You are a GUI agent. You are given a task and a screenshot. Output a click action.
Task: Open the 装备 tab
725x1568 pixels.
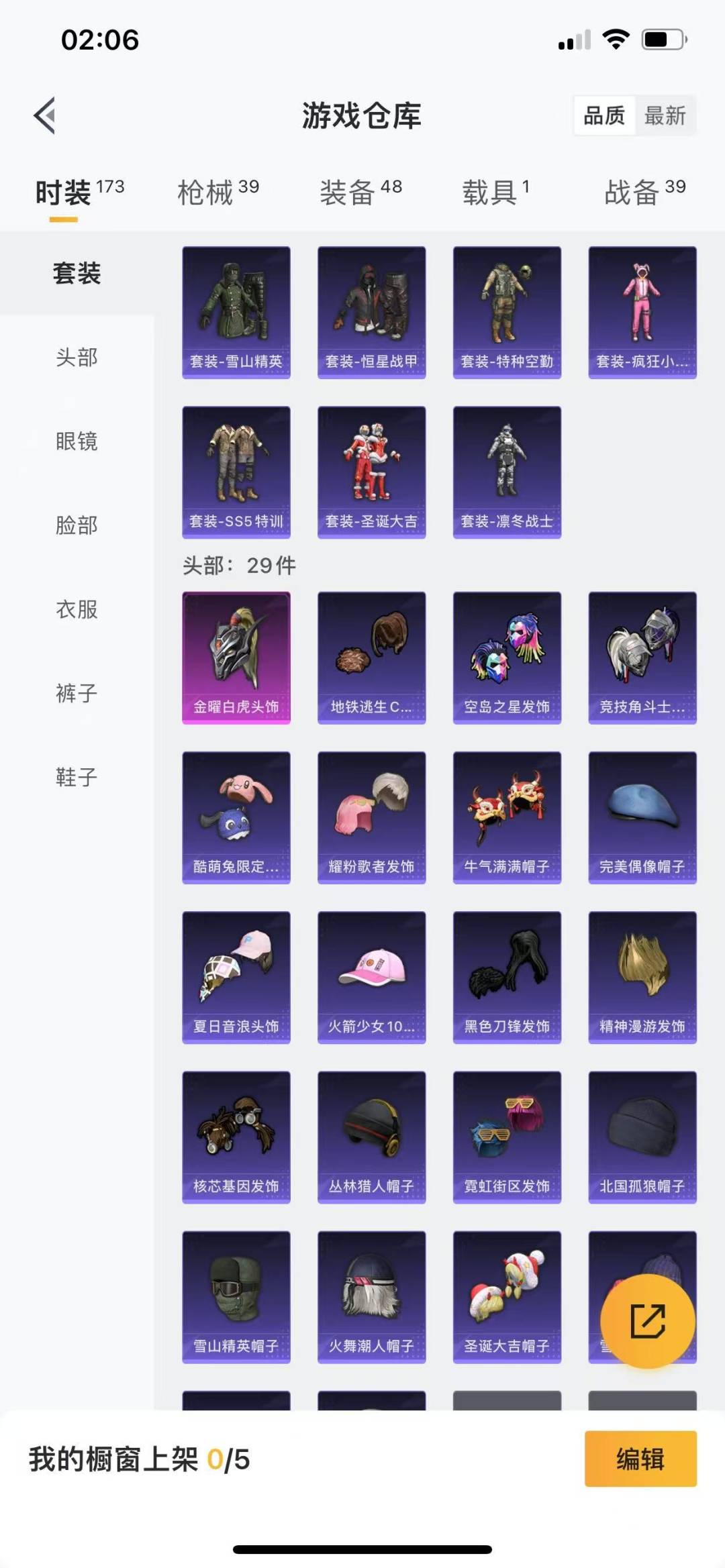click(360, 192)
